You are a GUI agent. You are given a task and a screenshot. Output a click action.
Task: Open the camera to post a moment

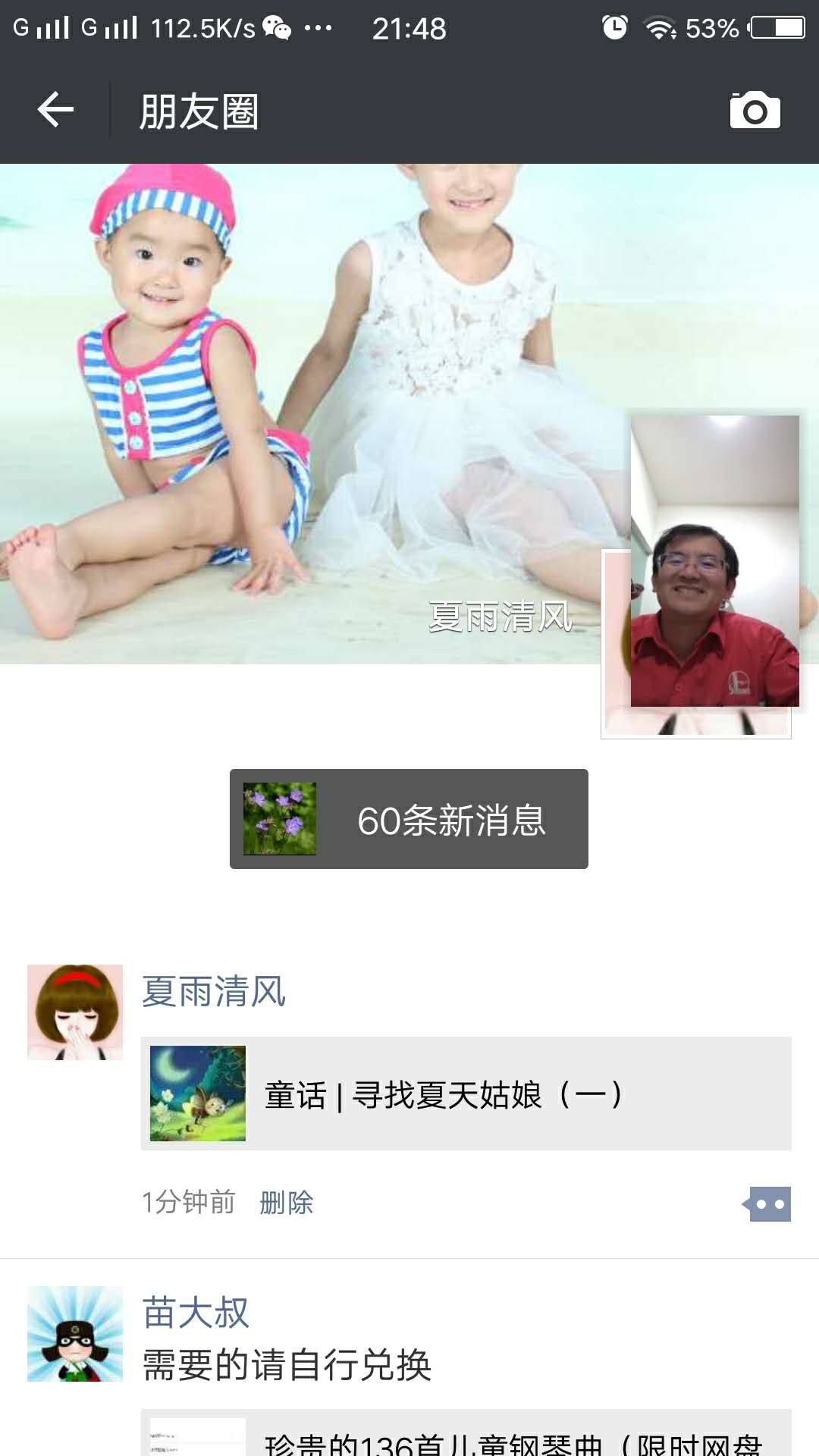755,111
